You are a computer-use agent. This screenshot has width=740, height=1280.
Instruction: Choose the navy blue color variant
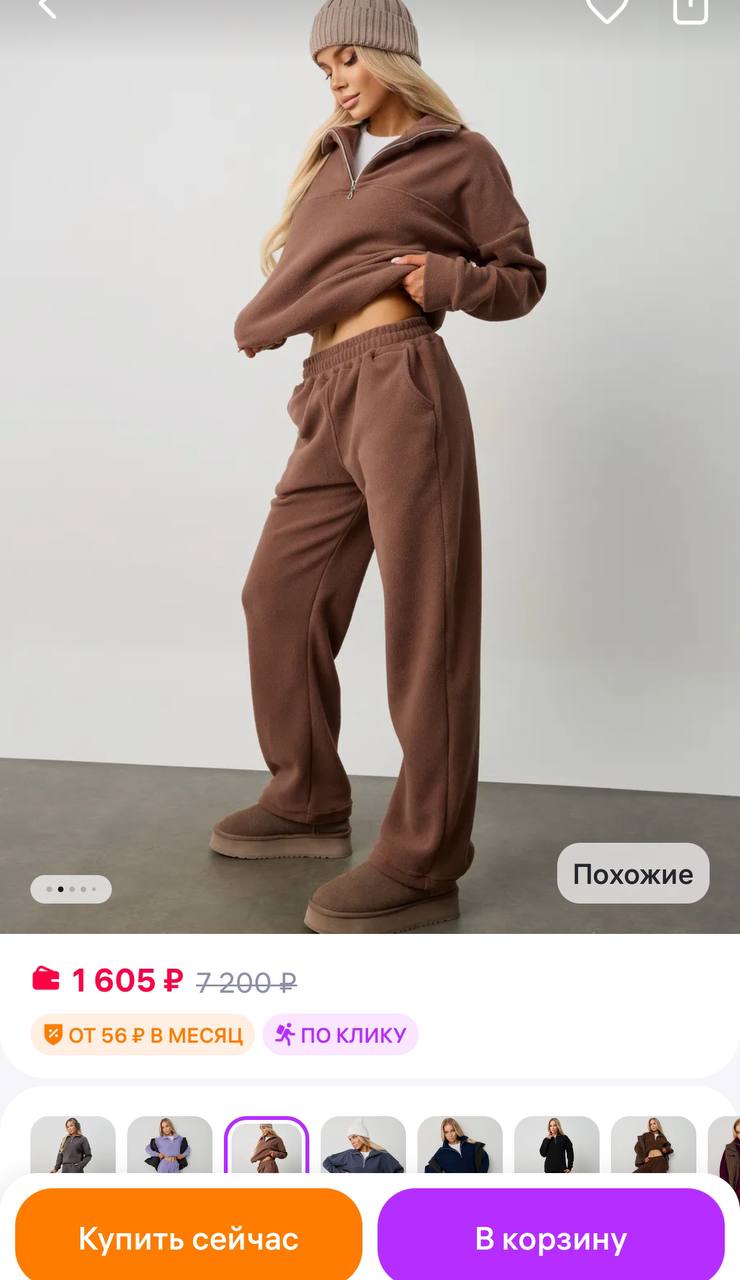460,1146
